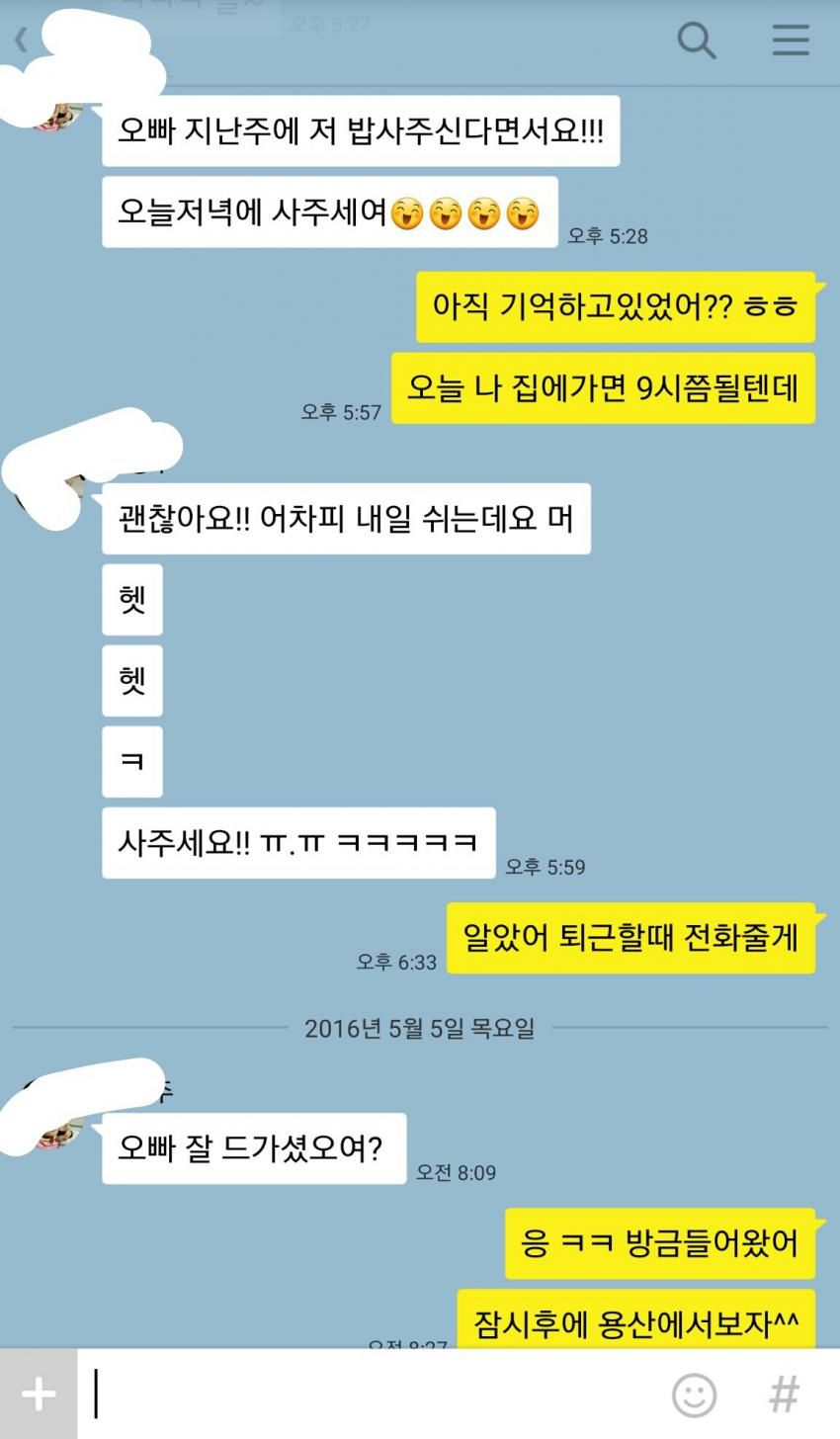Focus the message text field

366,1395
